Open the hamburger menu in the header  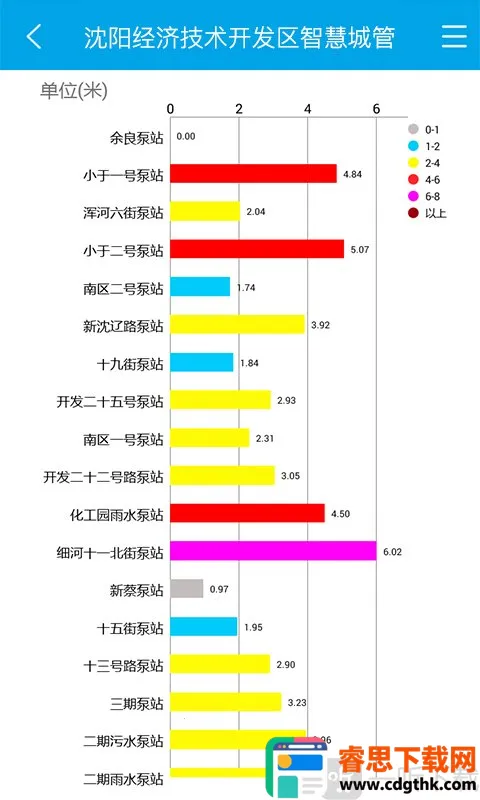pyautogui.click(x=454, y=36)
